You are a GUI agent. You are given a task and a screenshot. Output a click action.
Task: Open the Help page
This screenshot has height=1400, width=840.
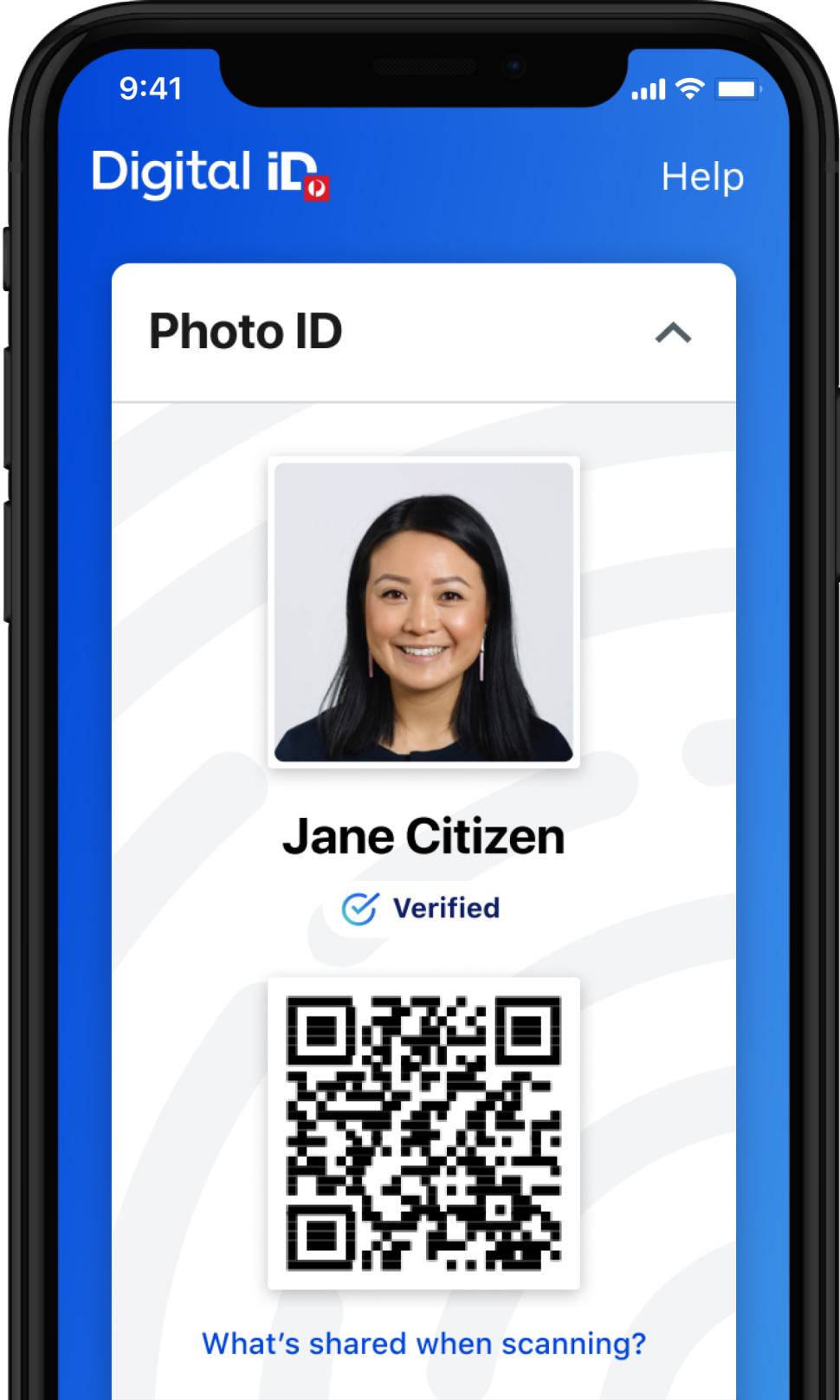pyautogui.click(x=702, y=177)
